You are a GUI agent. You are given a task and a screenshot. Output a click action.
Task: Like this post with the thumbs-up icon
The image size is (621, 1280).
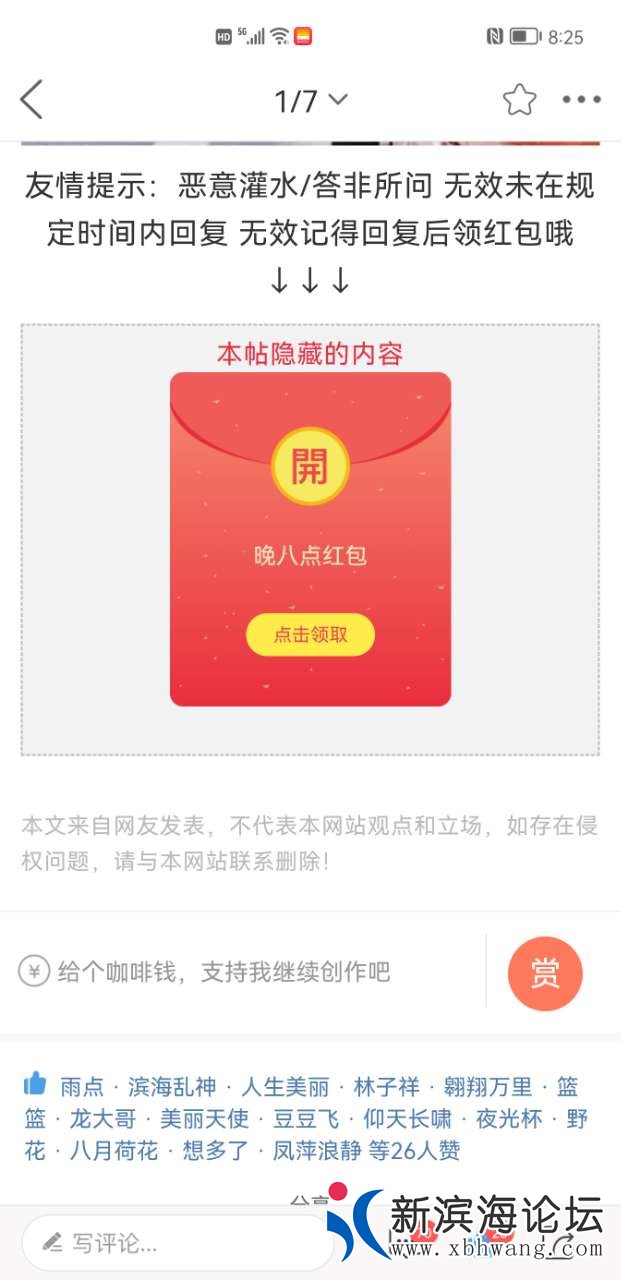[35, 1084]
